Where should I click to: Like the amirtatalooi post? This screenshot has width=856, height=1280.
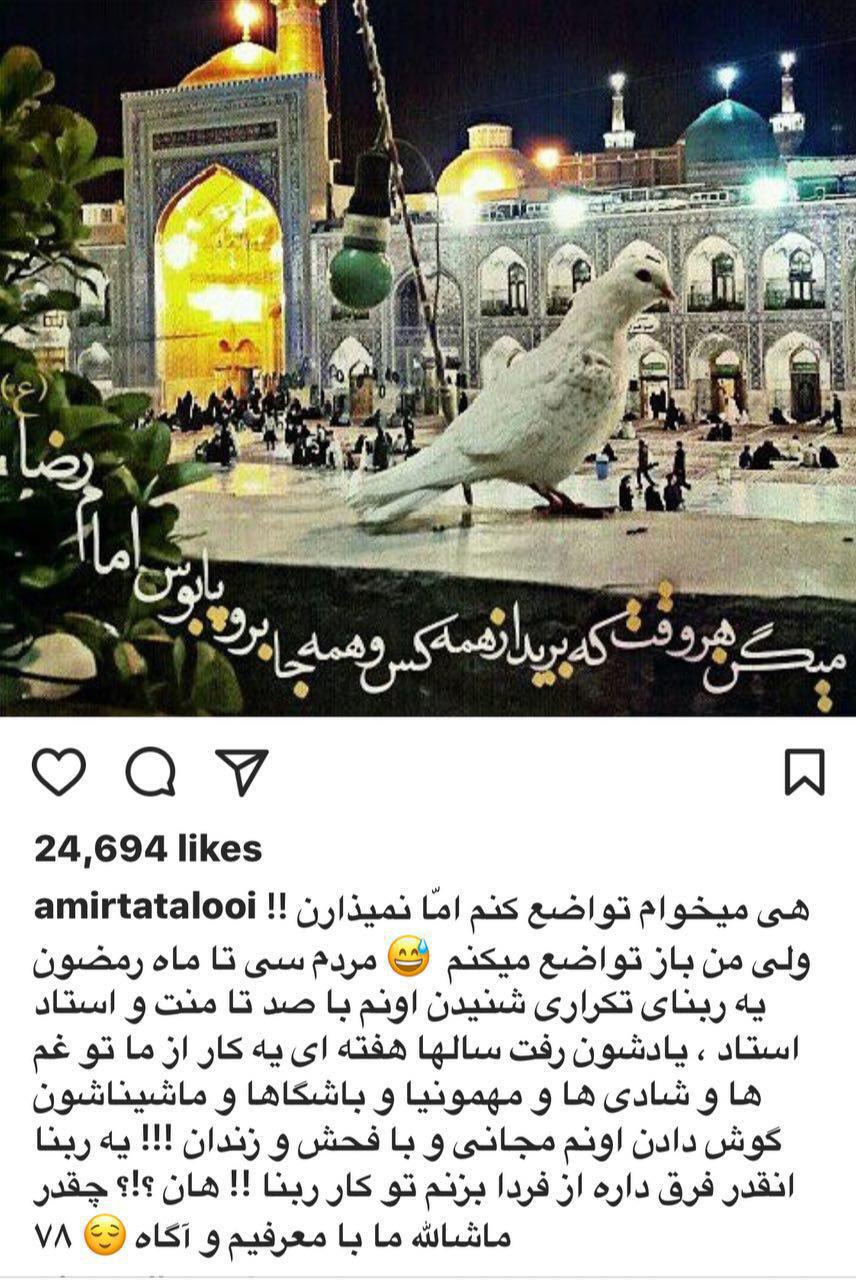point(59,772)
